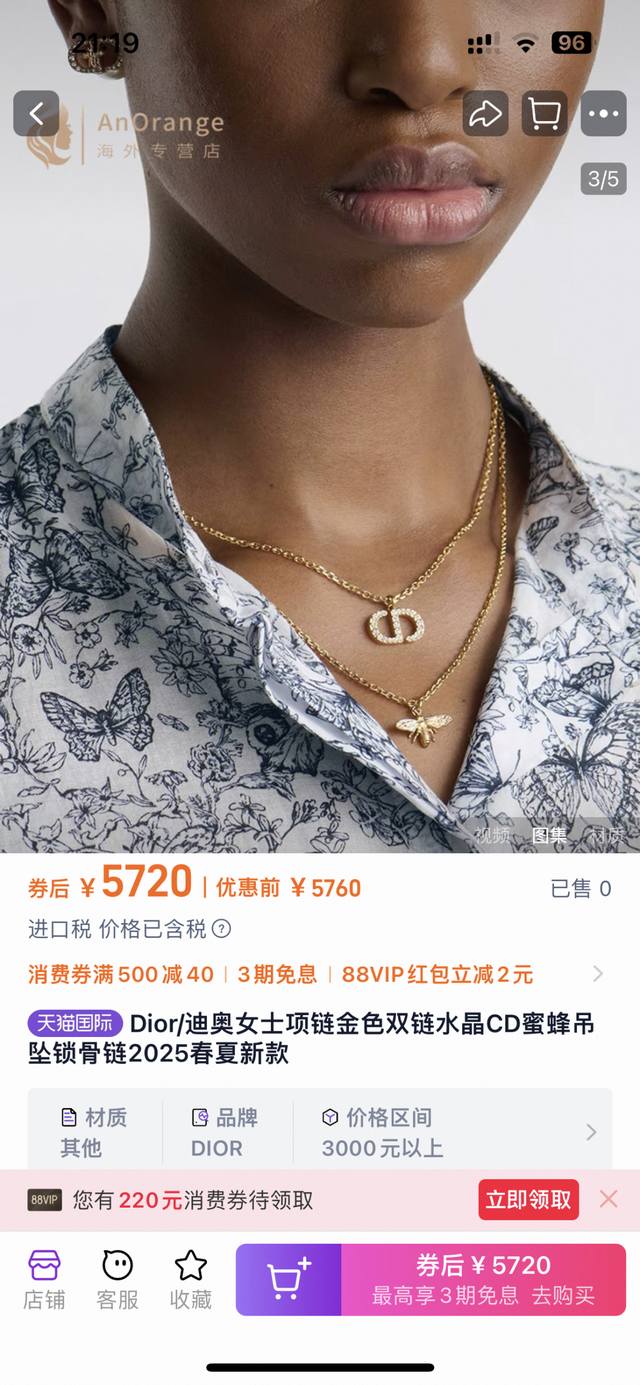The width and height of the screenshot is (640, 1385).
Task: Contact 客服 customer service
Action: (117, 1279)
